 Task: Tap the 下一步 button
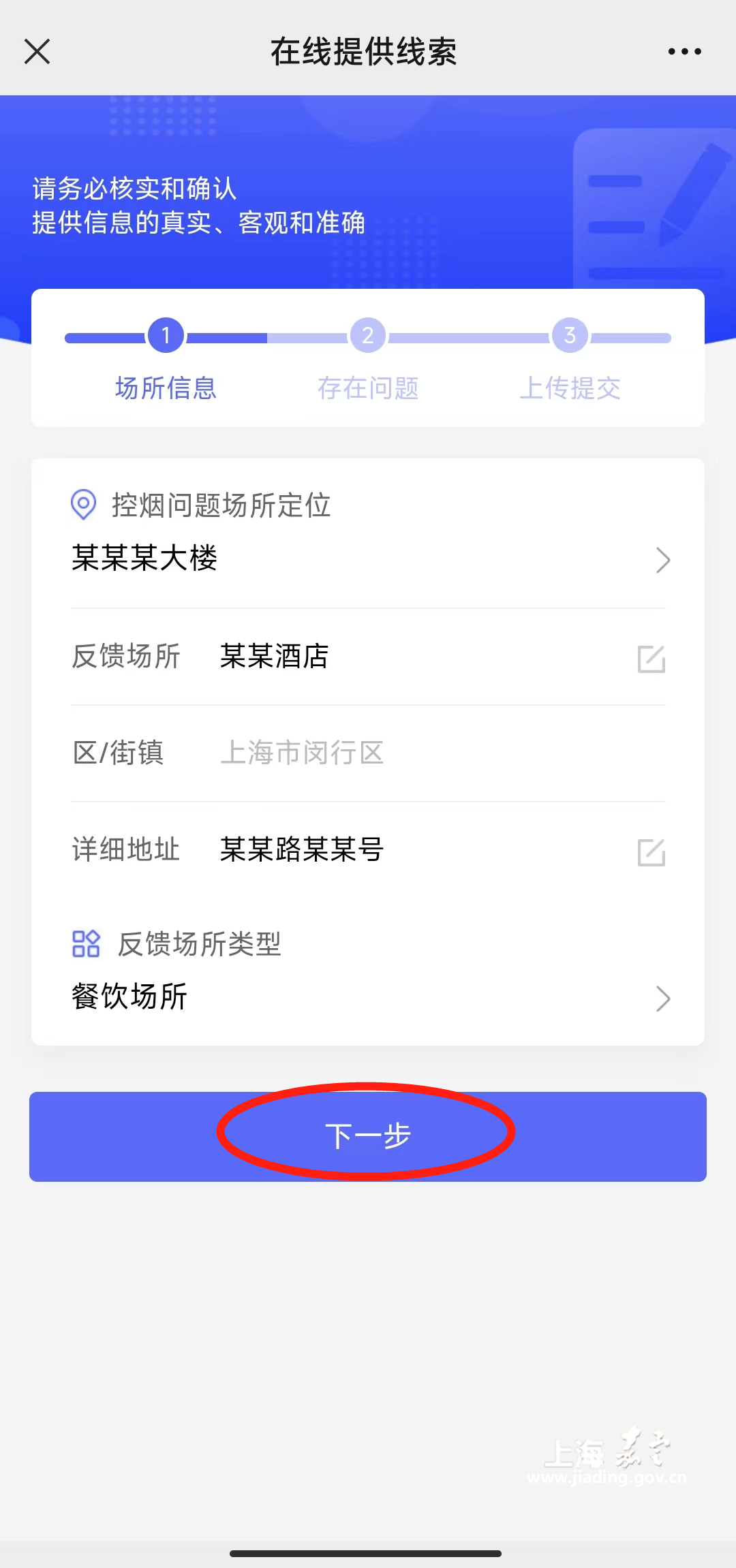click(368, 1136)
